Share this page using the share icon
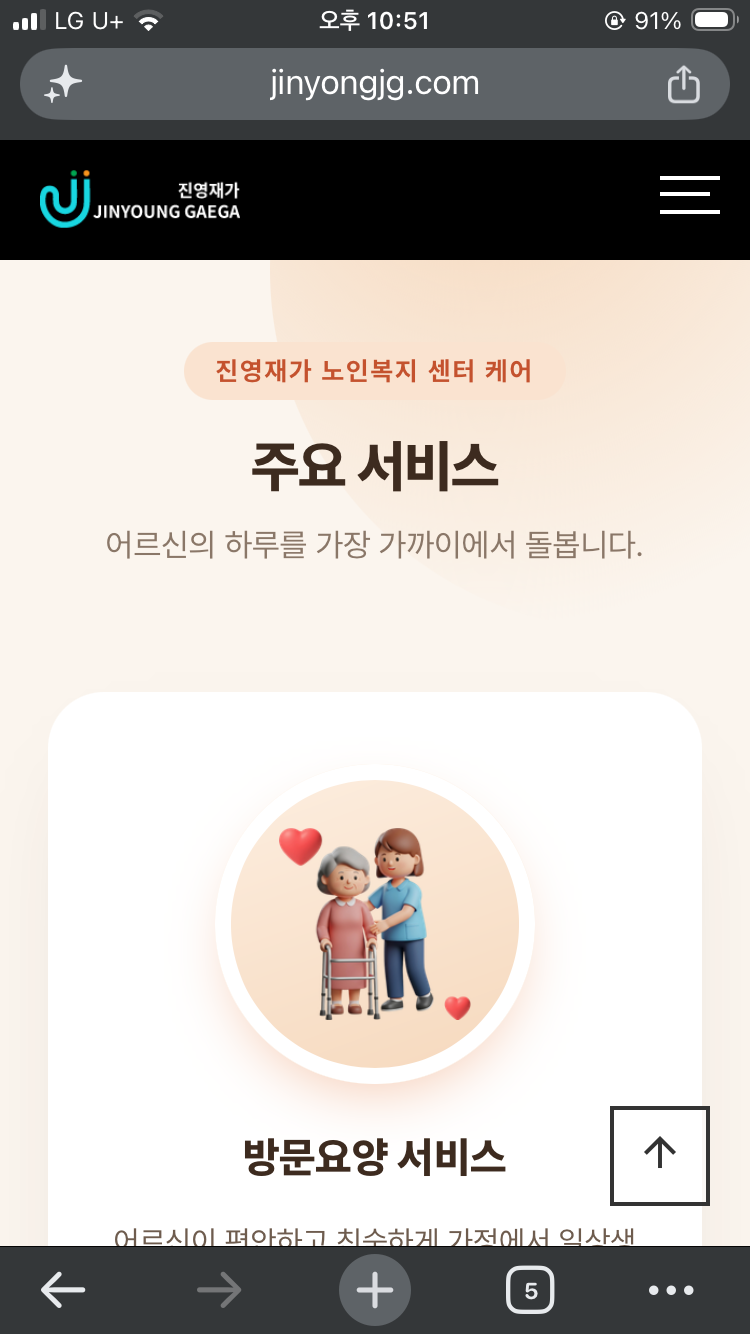 point(684,84)
